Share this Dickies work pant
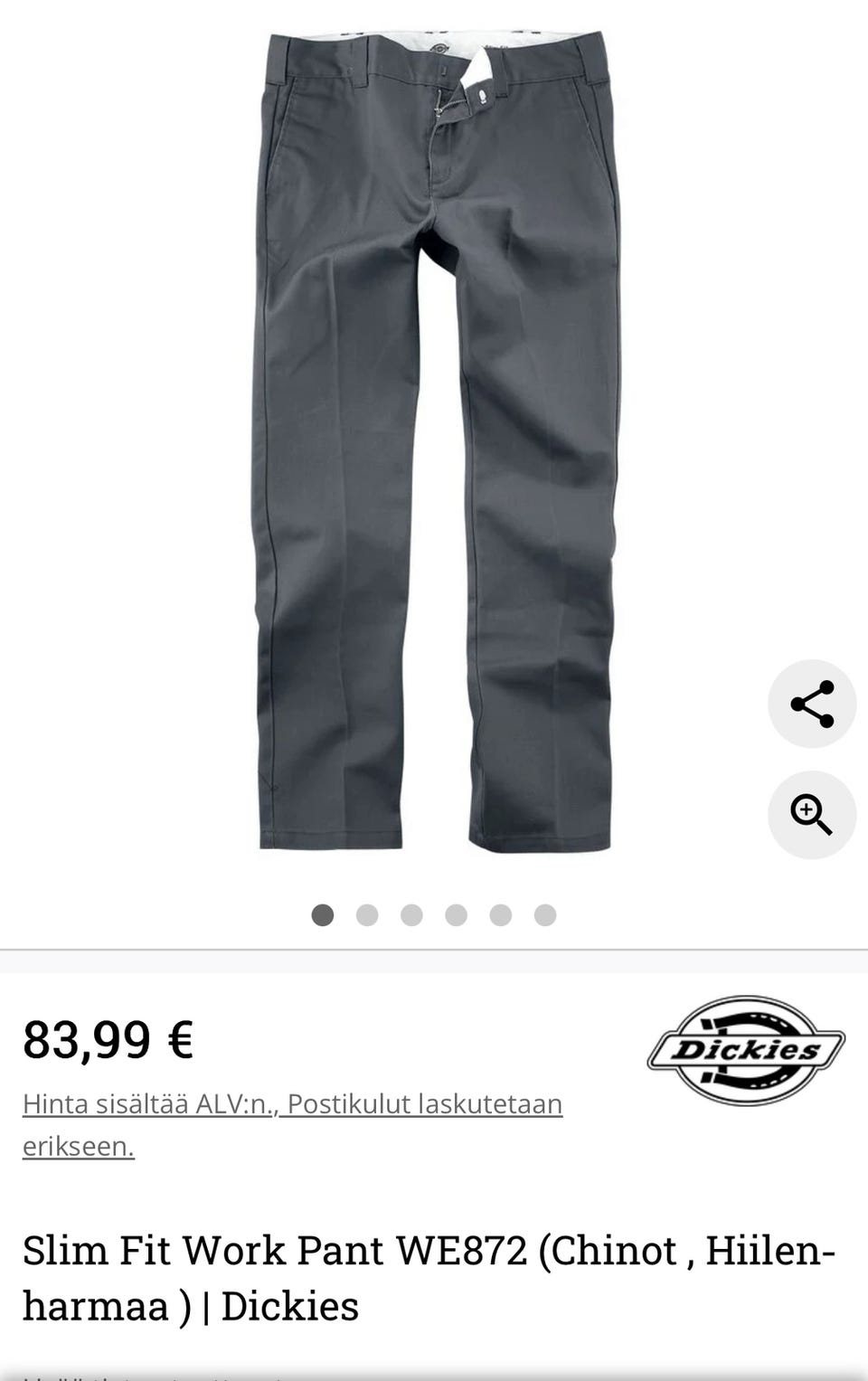Viewport: 868px width, 1381px height. [811, 704]
